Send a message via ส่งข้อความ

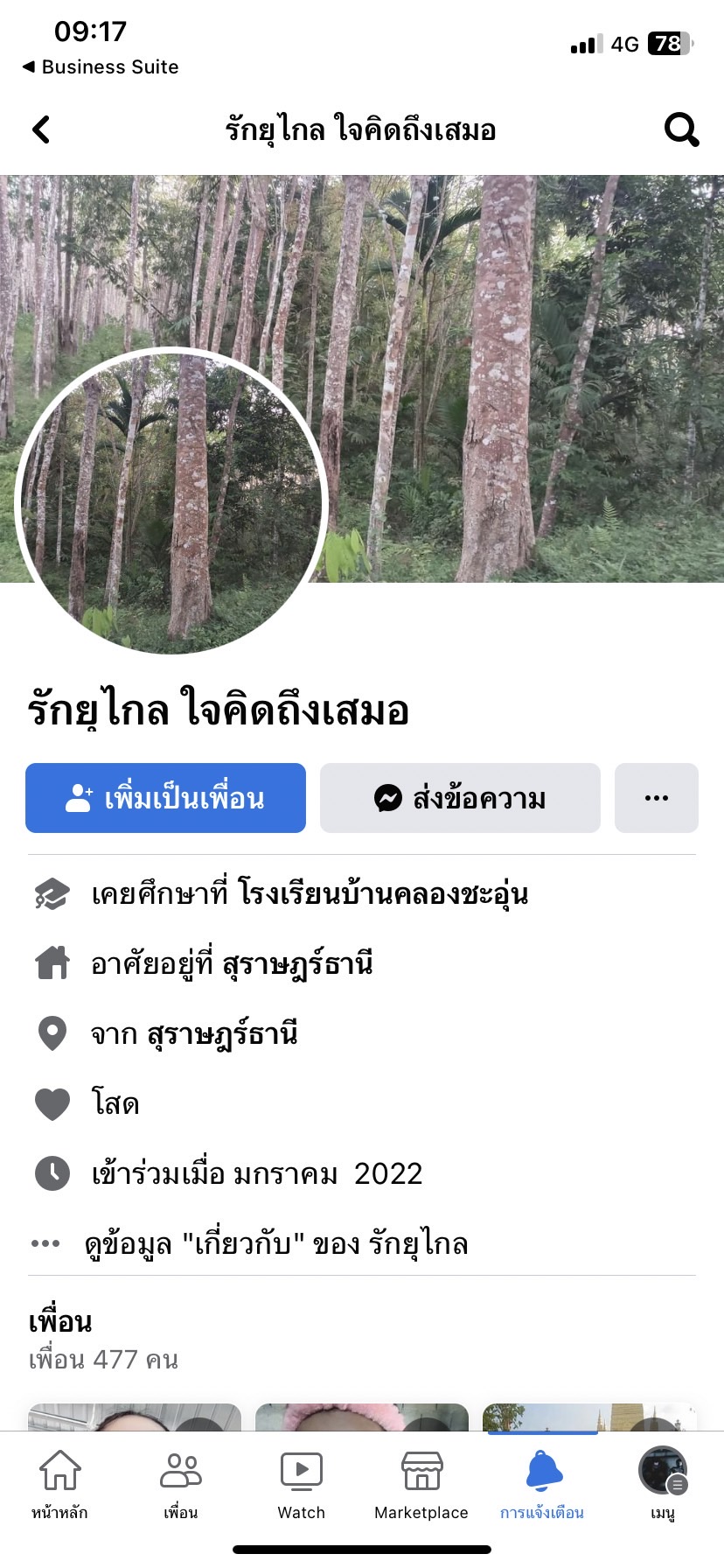tap(460, 798)
